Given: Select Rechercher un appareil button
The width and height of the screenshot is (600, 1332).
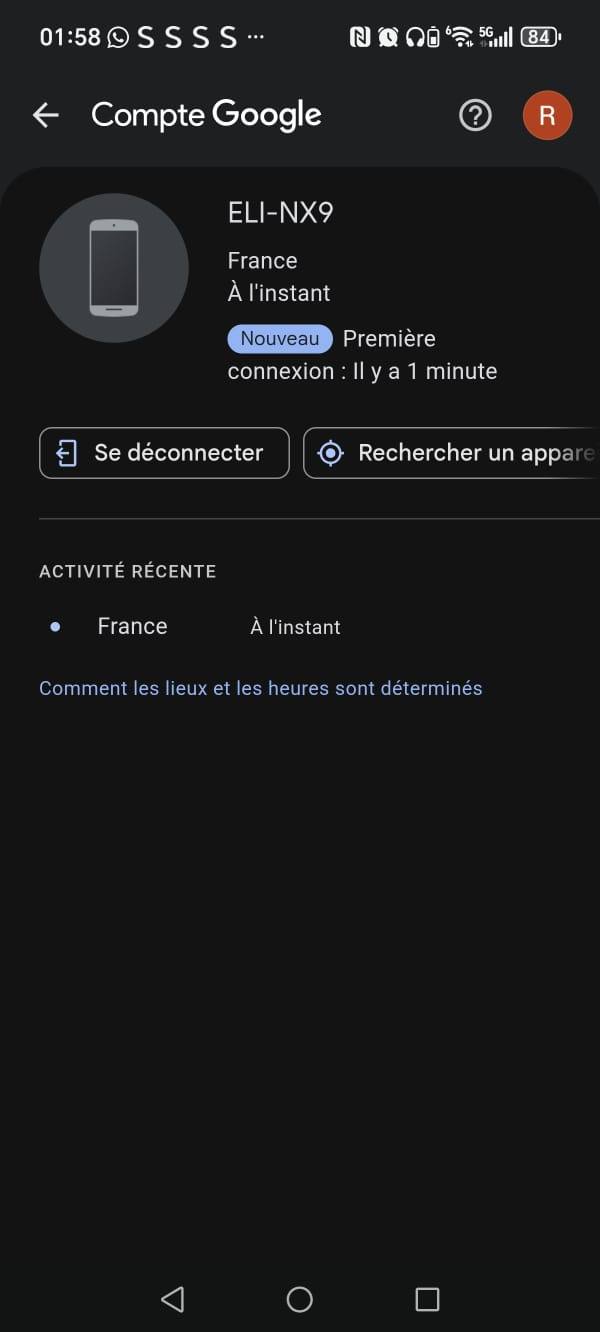Looking at the screenshot, I should coord(452,453).
